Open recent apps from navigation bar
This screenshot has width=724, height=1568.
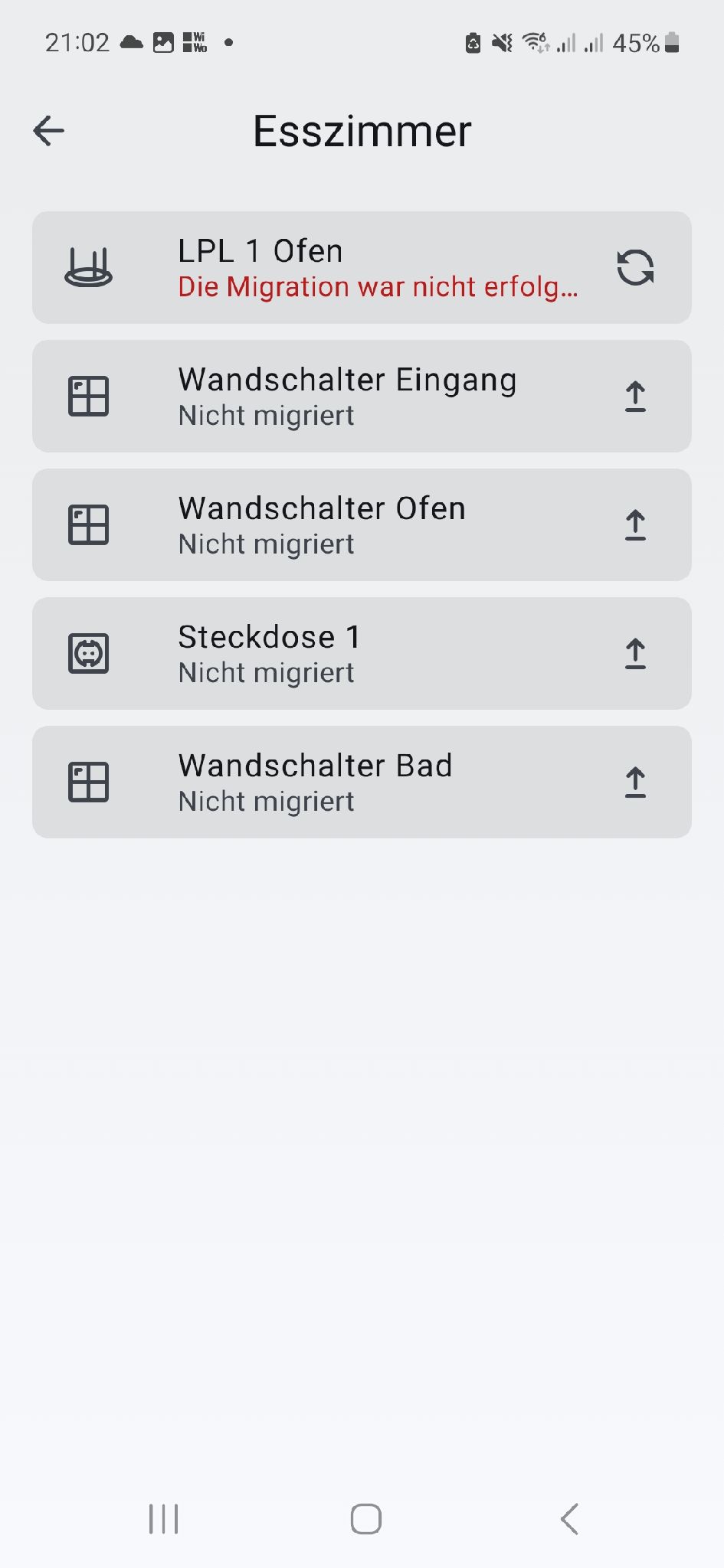163,1519
